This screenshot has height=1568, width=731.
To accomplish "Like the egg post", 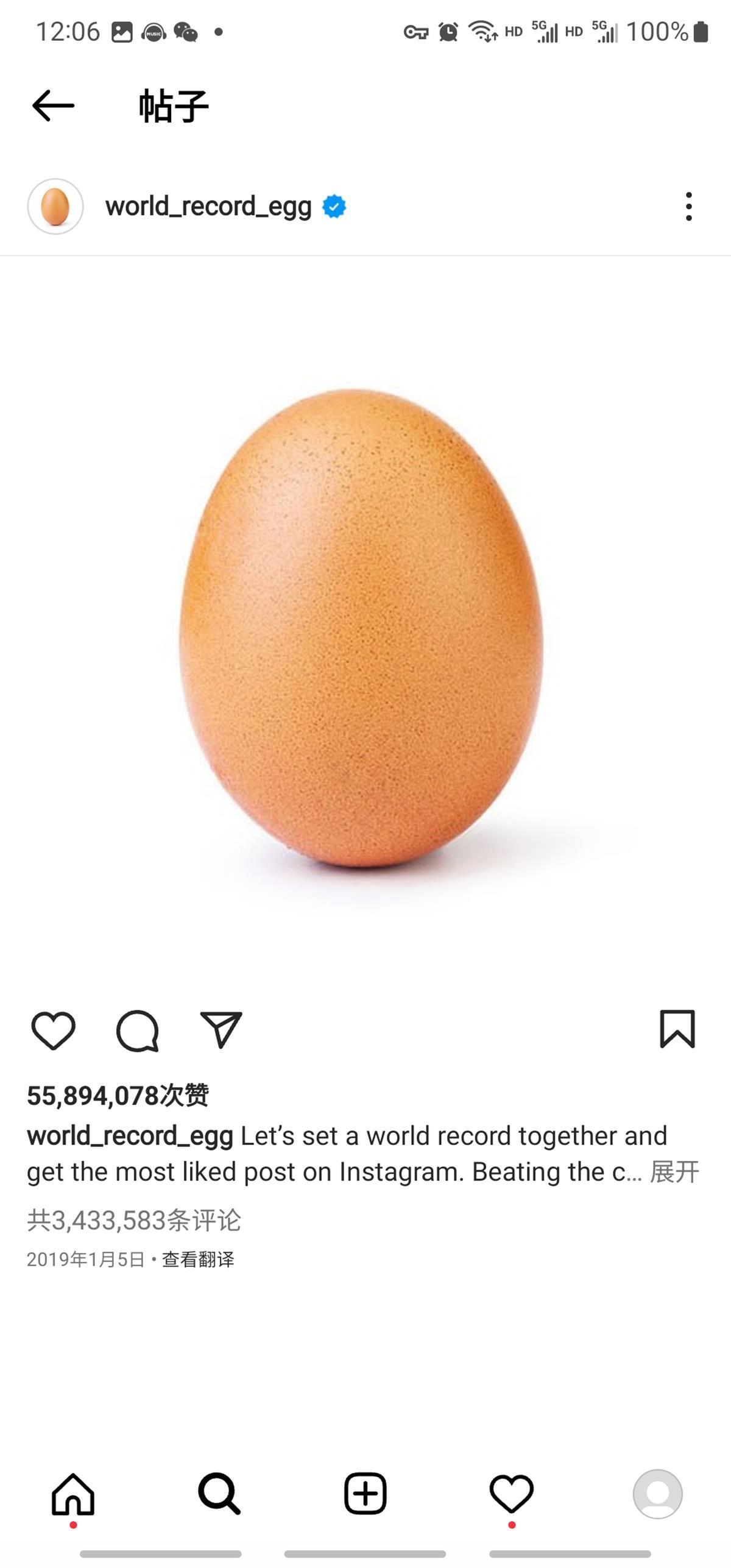I will click(x=53, y=1030).
